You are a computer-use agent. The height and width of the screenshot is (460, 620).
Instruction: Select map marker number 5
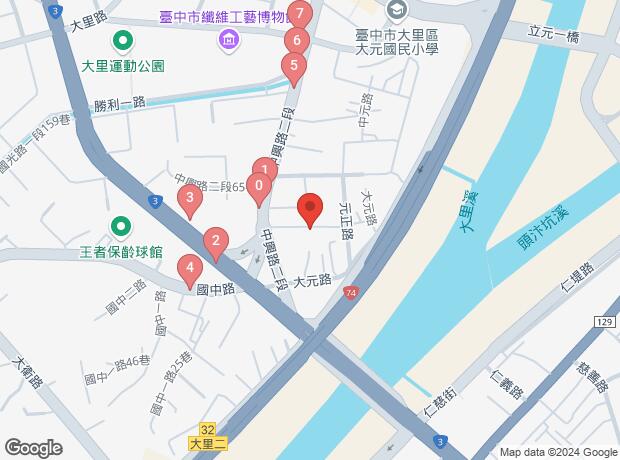[x=292, y=67]
